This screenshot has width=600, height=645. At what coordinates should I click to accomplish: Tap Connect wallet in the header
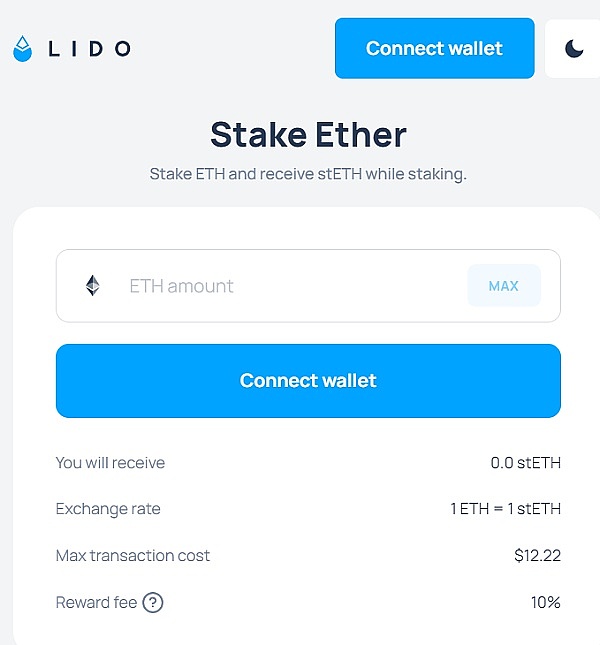pyautogui.click(x=434, y=48)
